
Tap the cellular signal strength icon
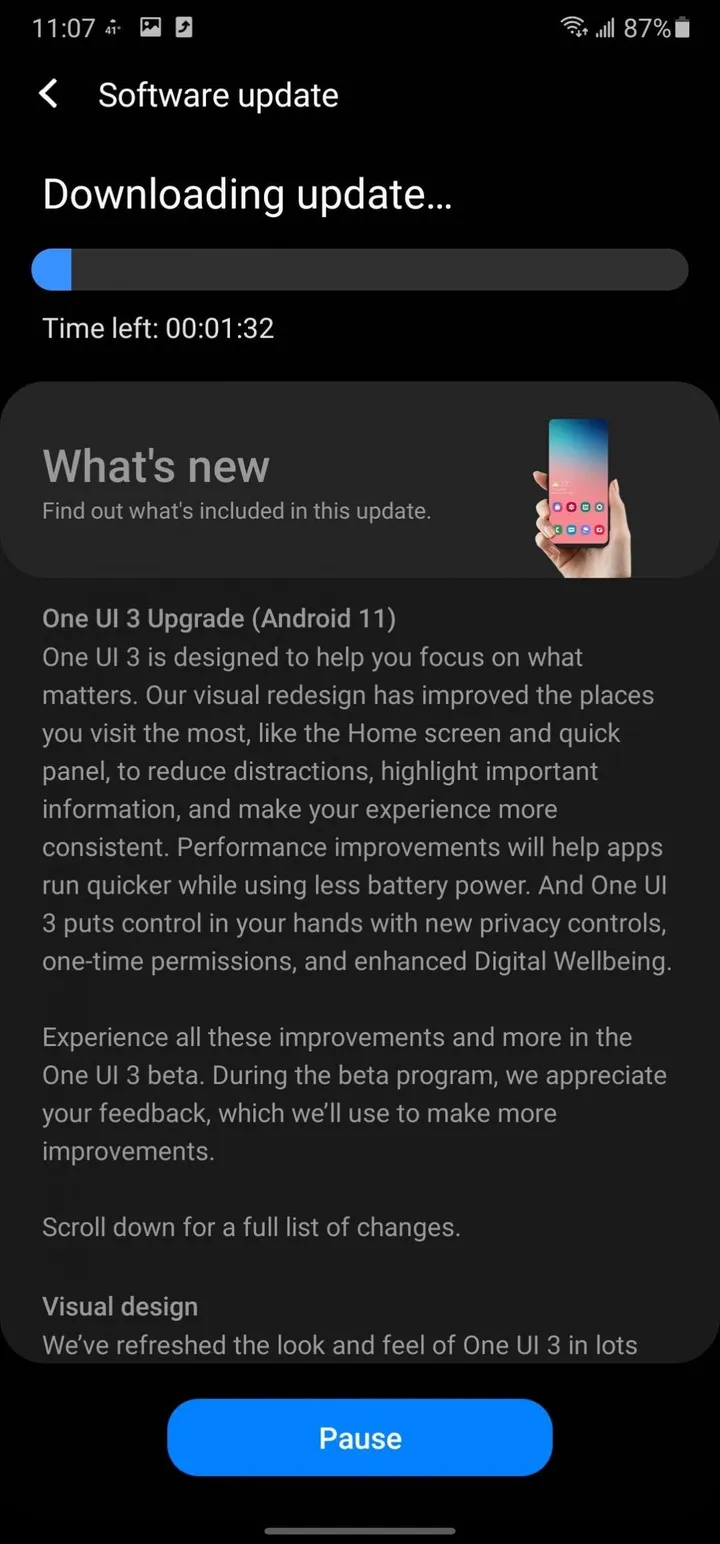605,27
